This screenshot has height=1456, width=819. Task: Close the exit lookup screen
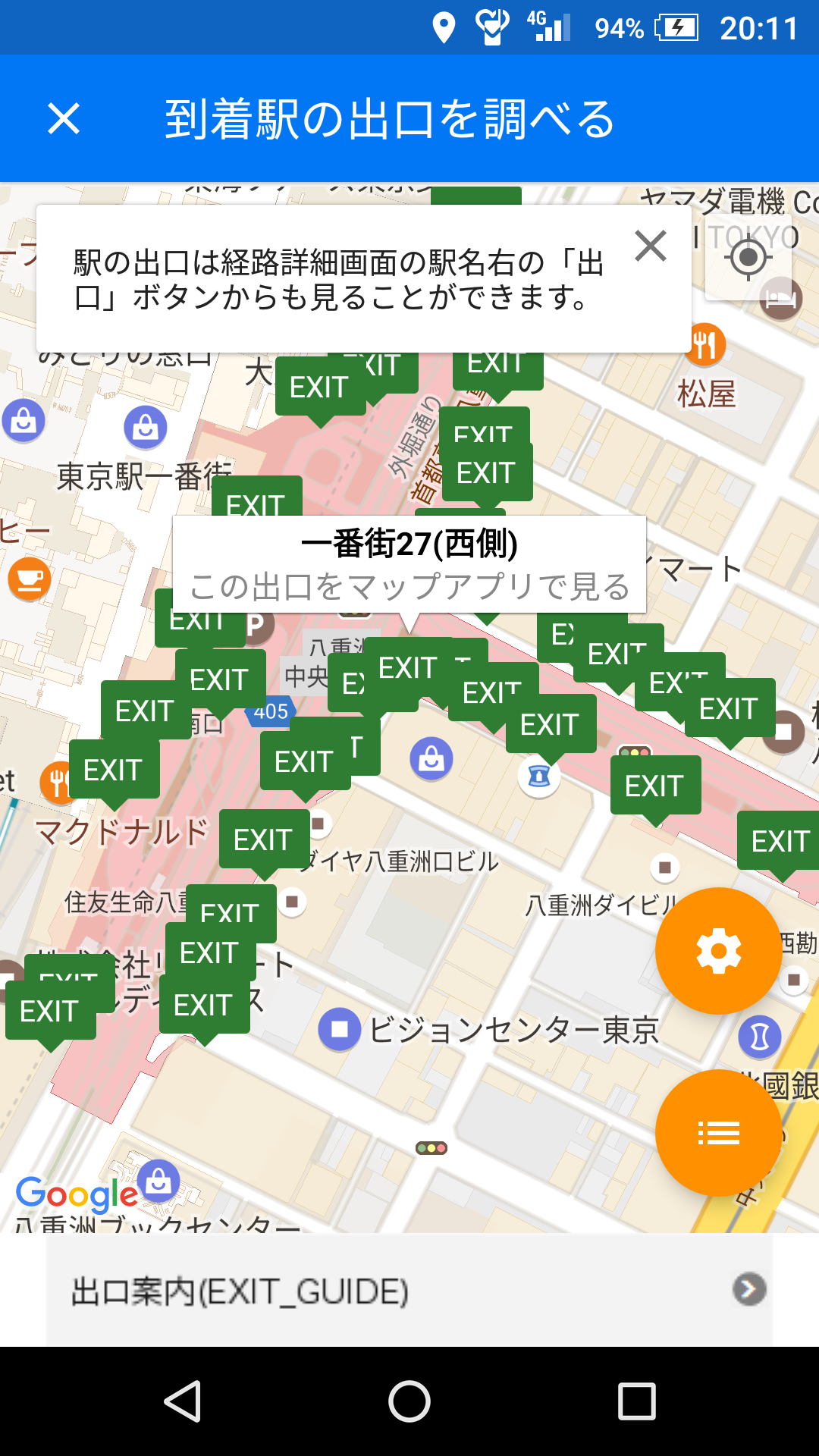pos(64,119)
